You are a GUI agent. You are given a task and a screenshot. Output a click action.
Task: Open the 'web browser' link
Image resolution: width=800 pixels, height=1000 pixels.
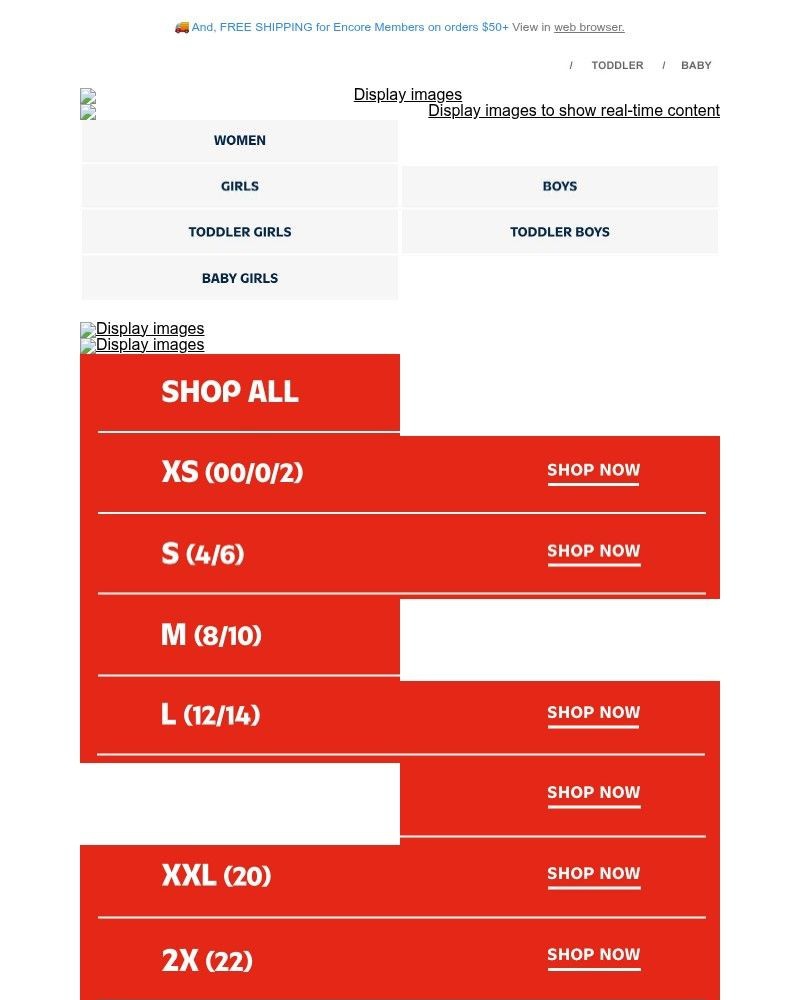click(x=589, y=27)
